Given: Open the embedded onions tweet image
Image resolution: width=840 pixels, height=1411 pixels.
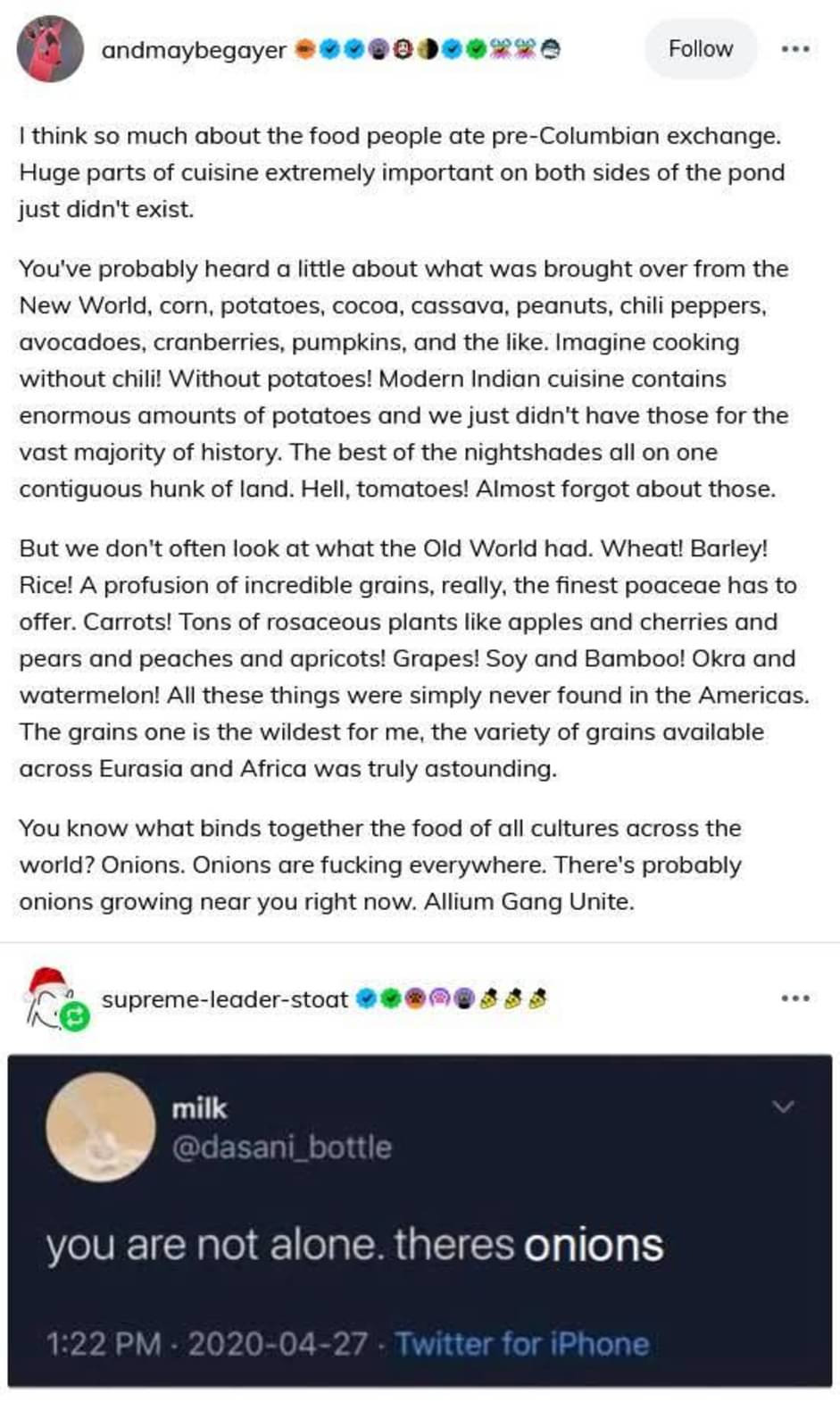Looking at the screenshot, I should pyautogui.click(x=420, y=1220).
